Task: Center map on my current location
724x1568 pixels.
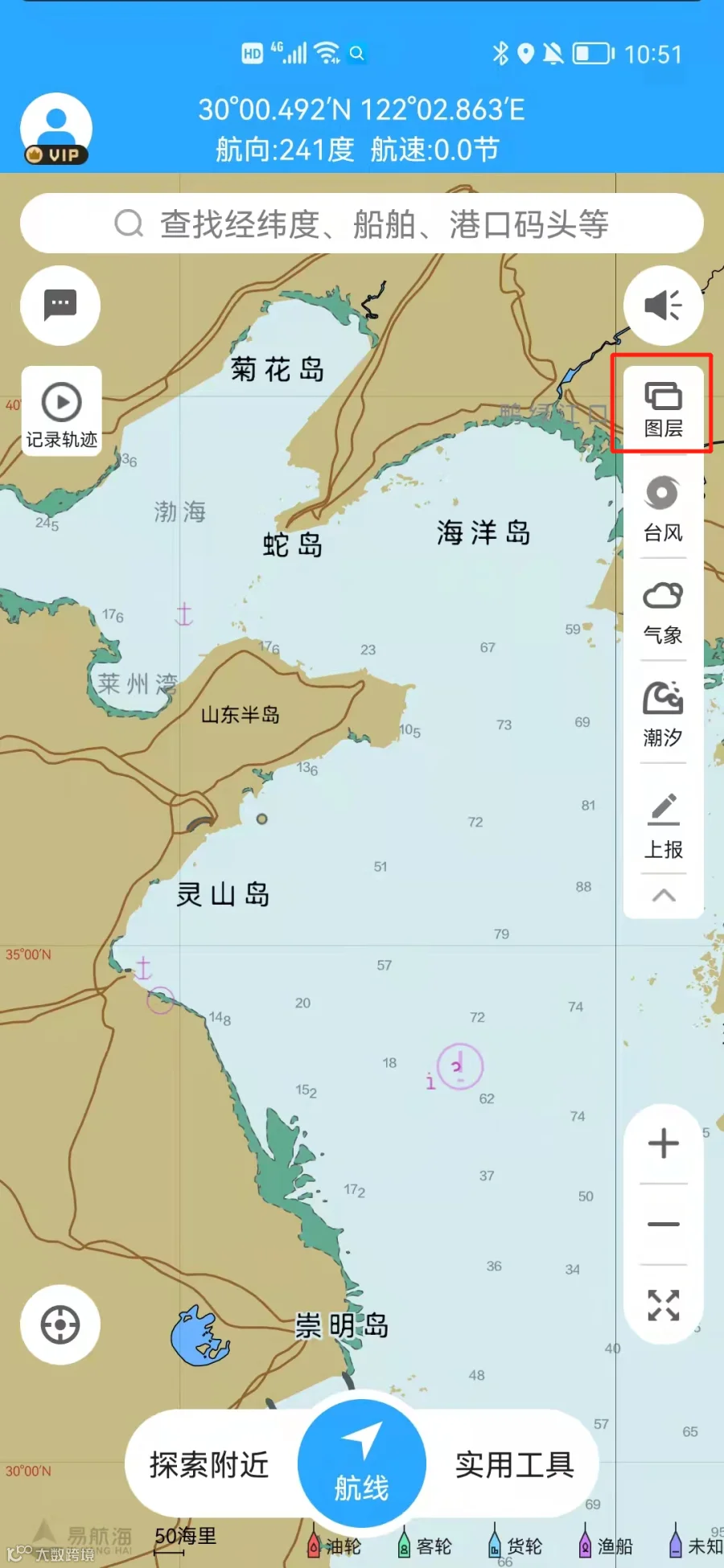Action: (60, 1324)
